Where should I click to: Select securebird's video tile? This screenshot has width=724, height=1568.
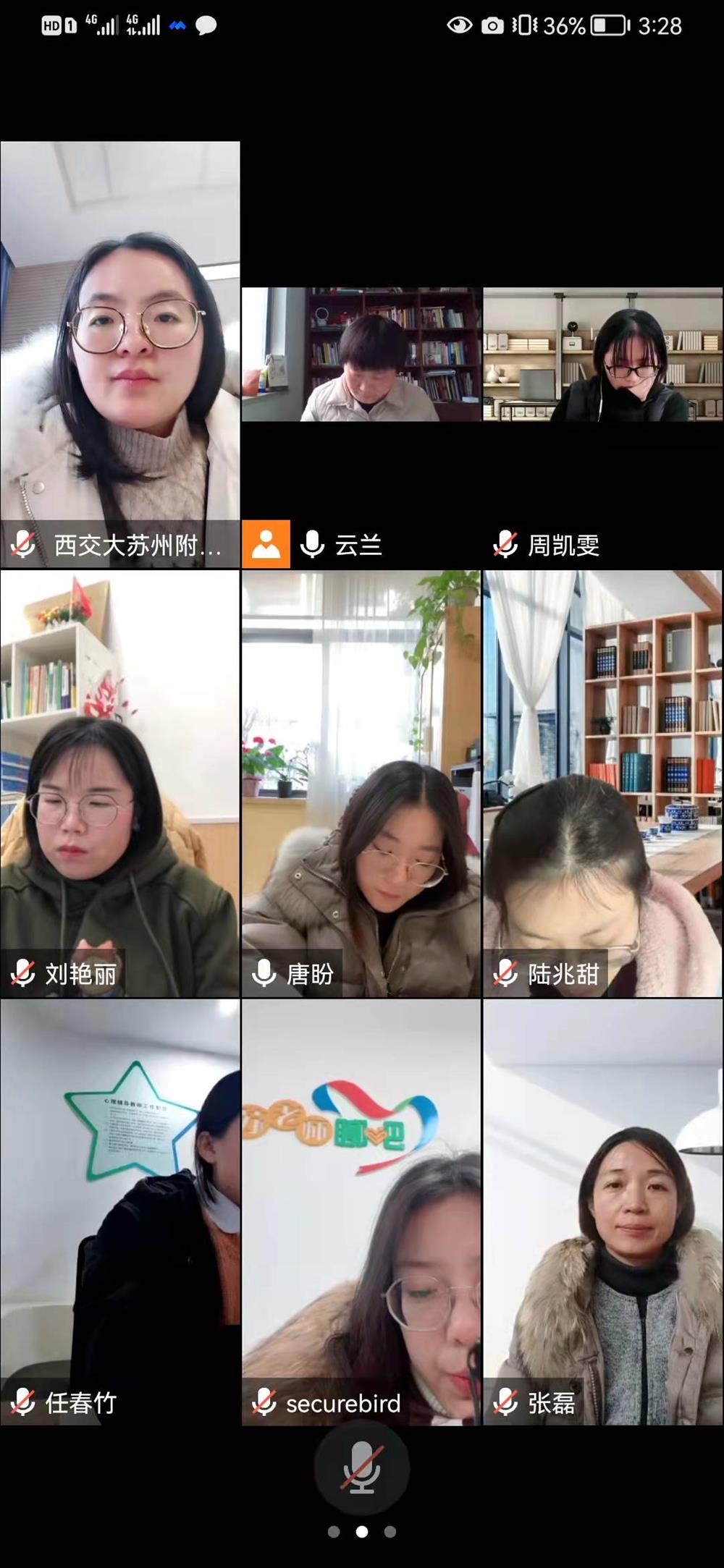[x=361, y=1212]
